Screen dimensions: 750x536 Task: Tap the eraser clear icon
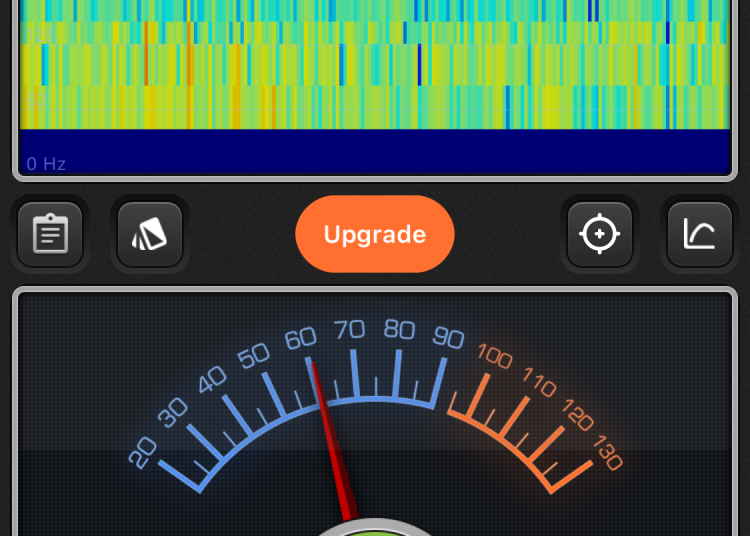pyautogui.click(x=150, y=235)
